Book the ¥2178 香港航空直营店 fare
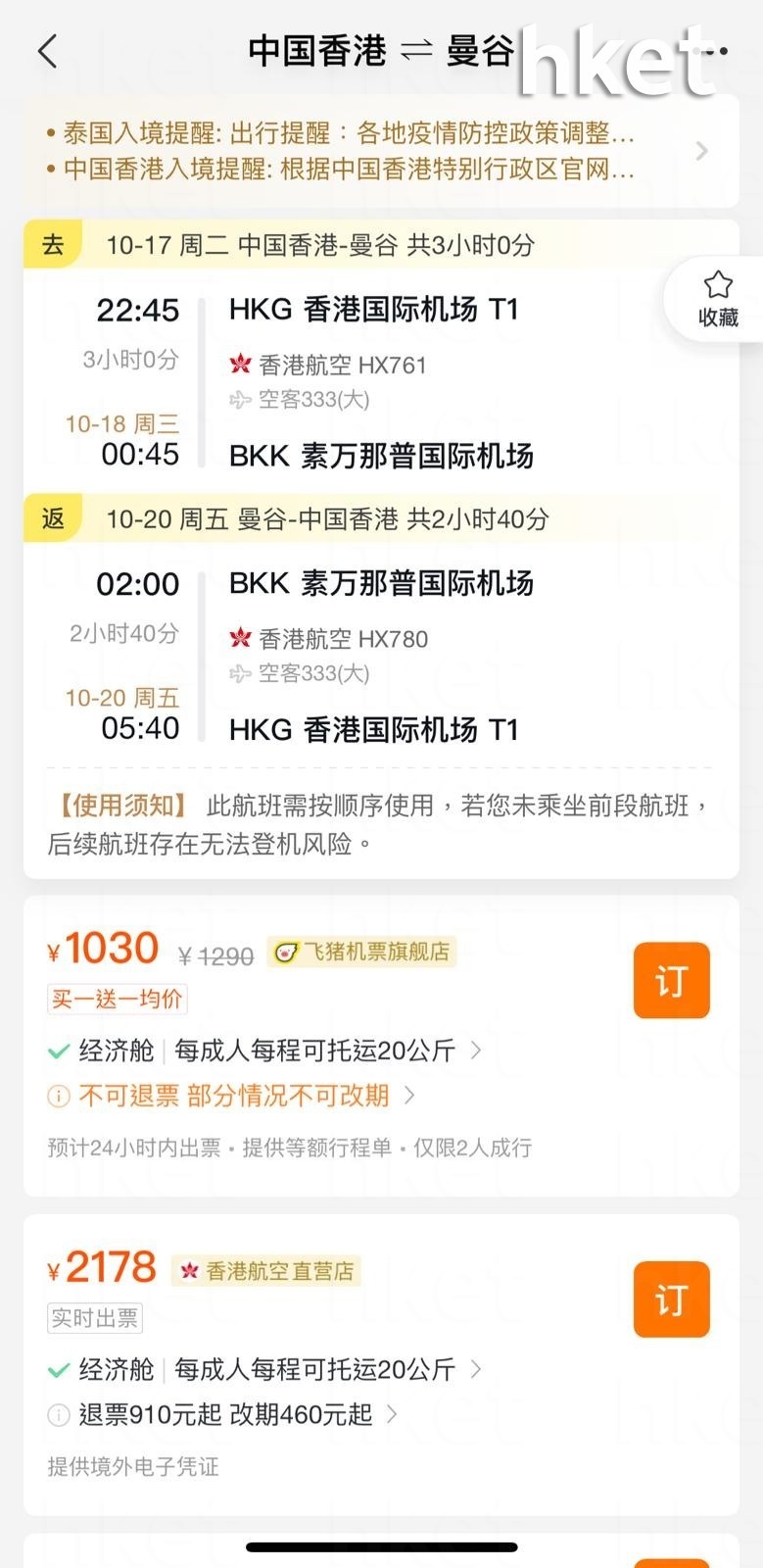The width and height of the screenshot is (763, 1568). [x=671, y=1299]
